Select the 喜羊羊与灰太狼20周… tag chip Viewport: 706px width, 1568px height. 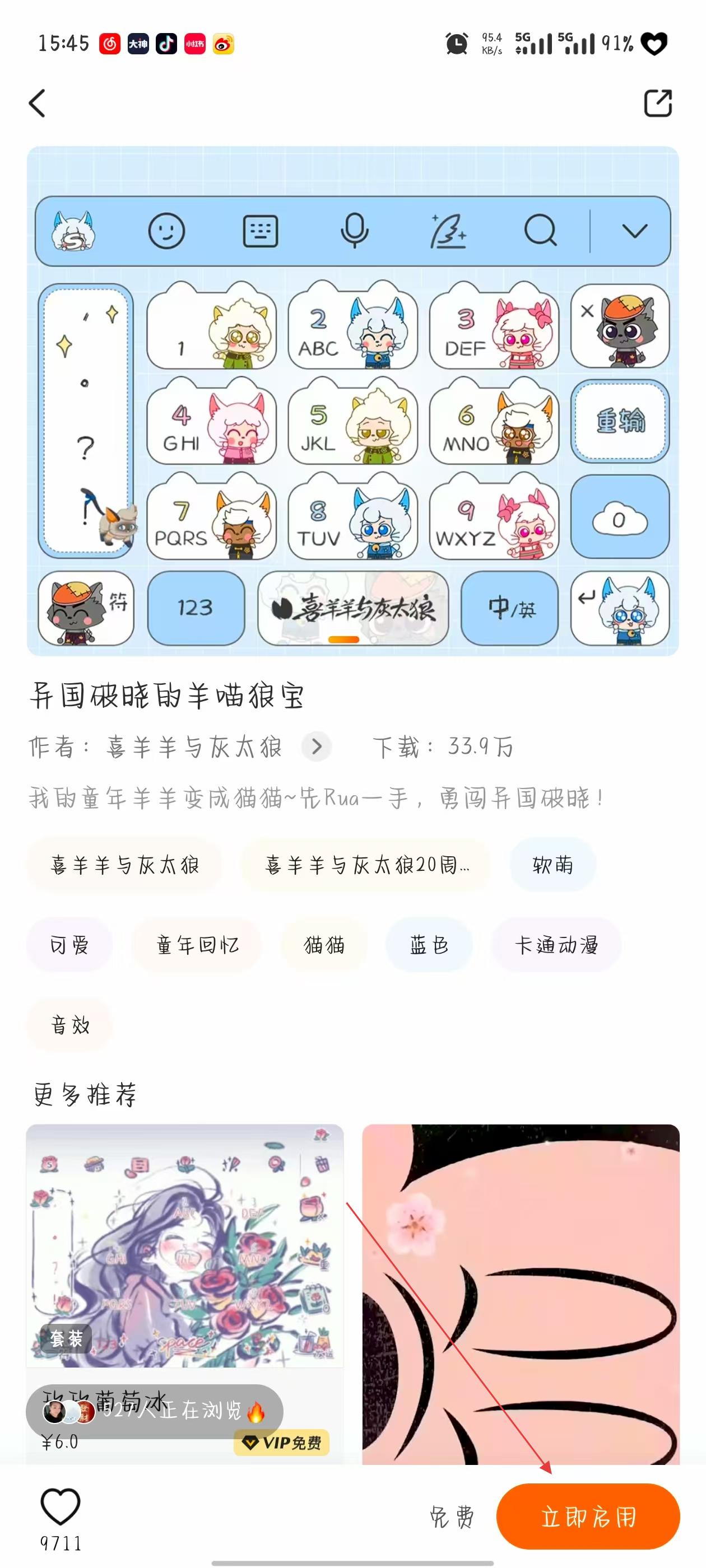pyautogui.click(x=366, y=864)
